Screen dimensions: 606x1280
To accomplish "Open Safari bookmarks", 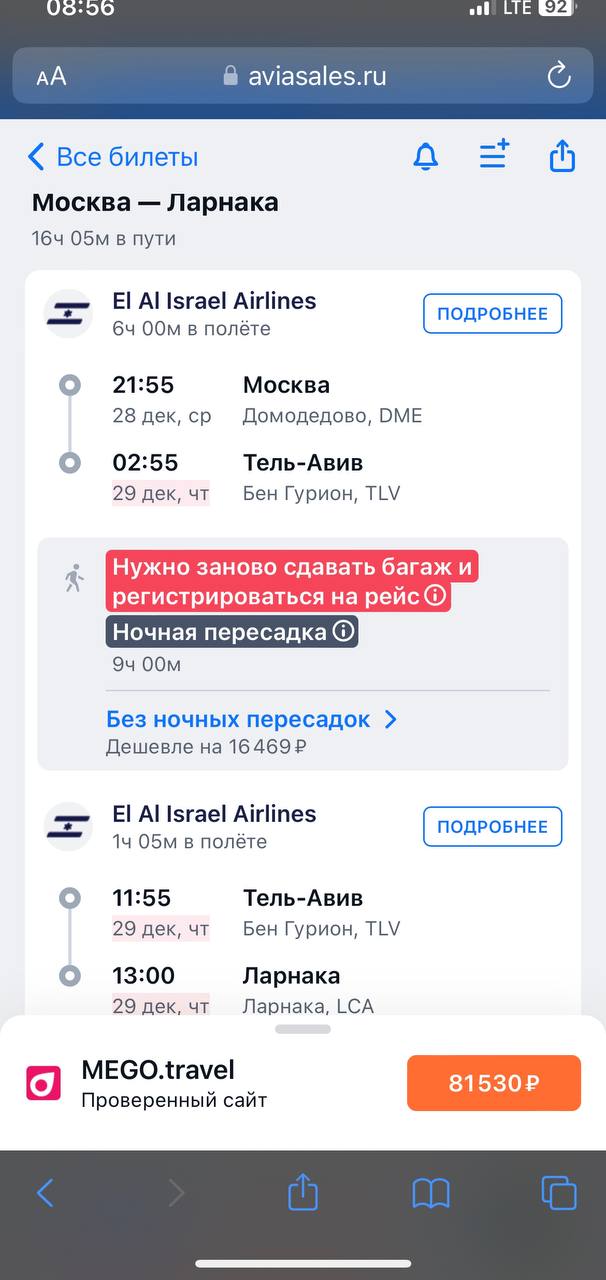I will (430, 1192).
